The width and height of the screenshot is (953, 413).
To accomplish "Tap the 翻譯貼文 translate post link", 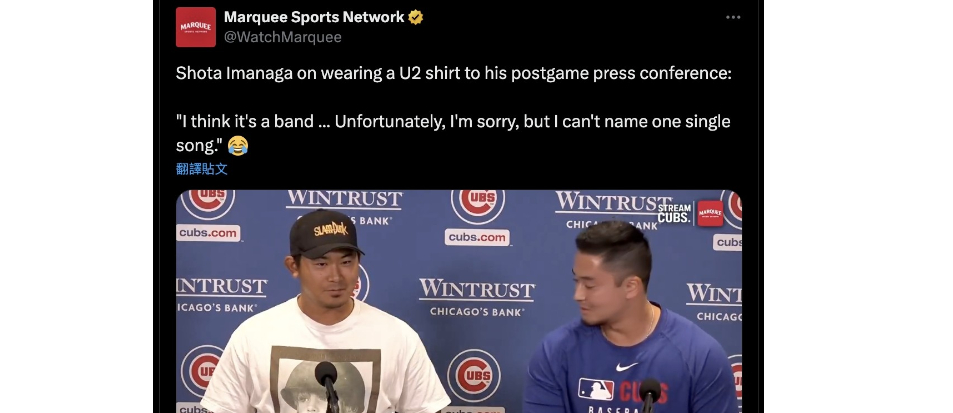I will (202, 169).
